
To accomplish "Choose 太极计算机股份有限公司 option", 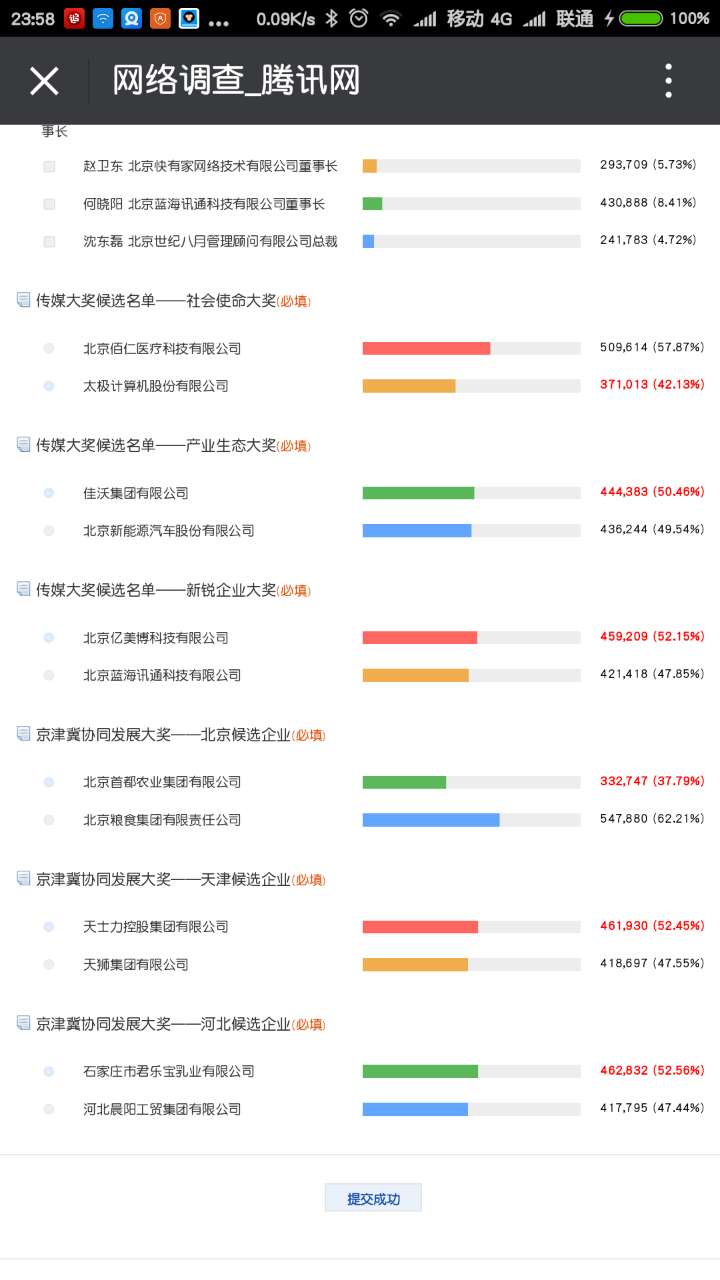I will 49,386.
